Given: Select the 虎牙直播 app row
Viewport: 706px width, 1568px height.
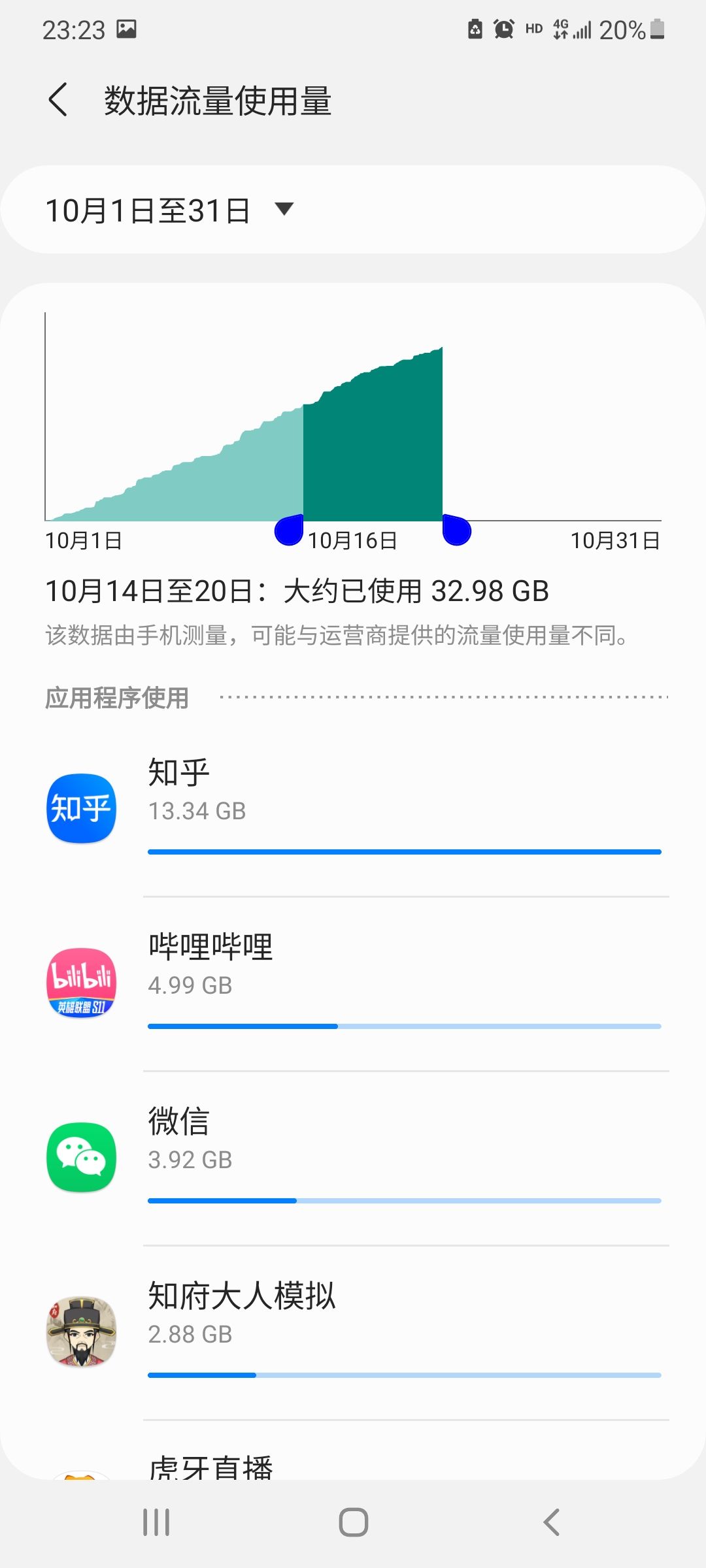Looking at the screenshot, I should coord(353,1450).
